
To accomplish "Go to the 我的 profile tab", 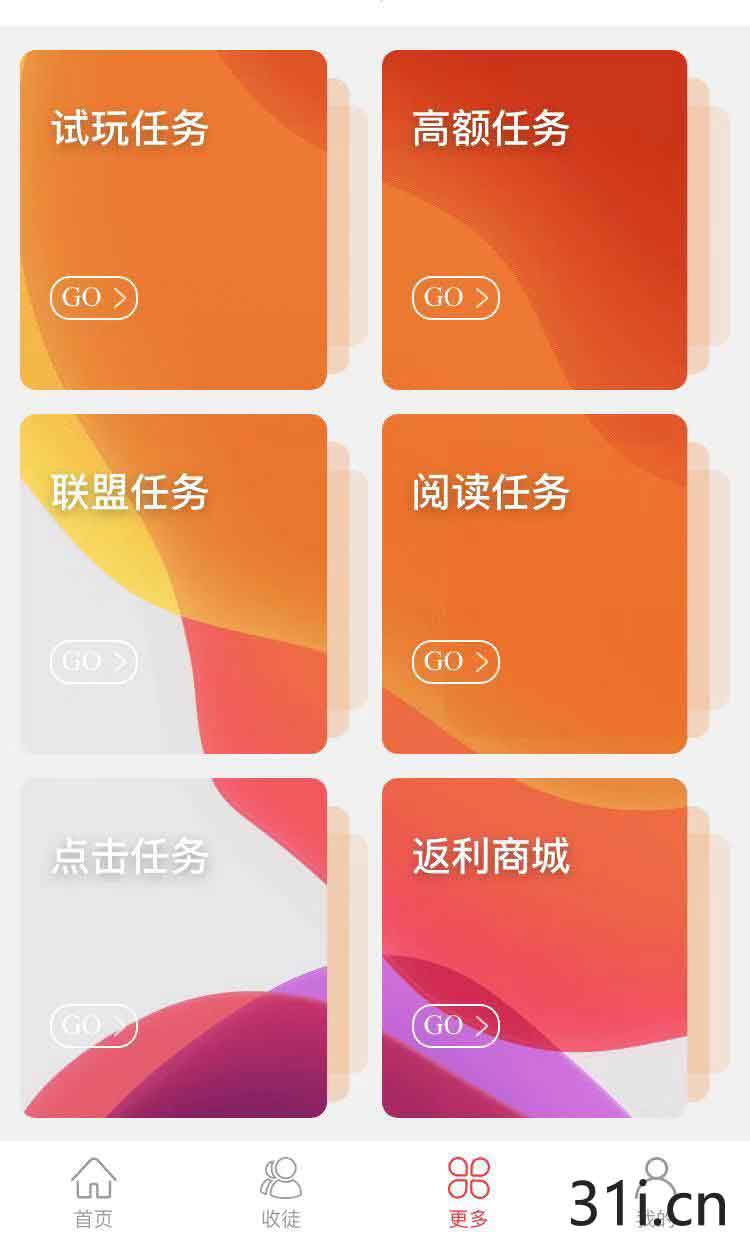I will tap(656, 1192).
